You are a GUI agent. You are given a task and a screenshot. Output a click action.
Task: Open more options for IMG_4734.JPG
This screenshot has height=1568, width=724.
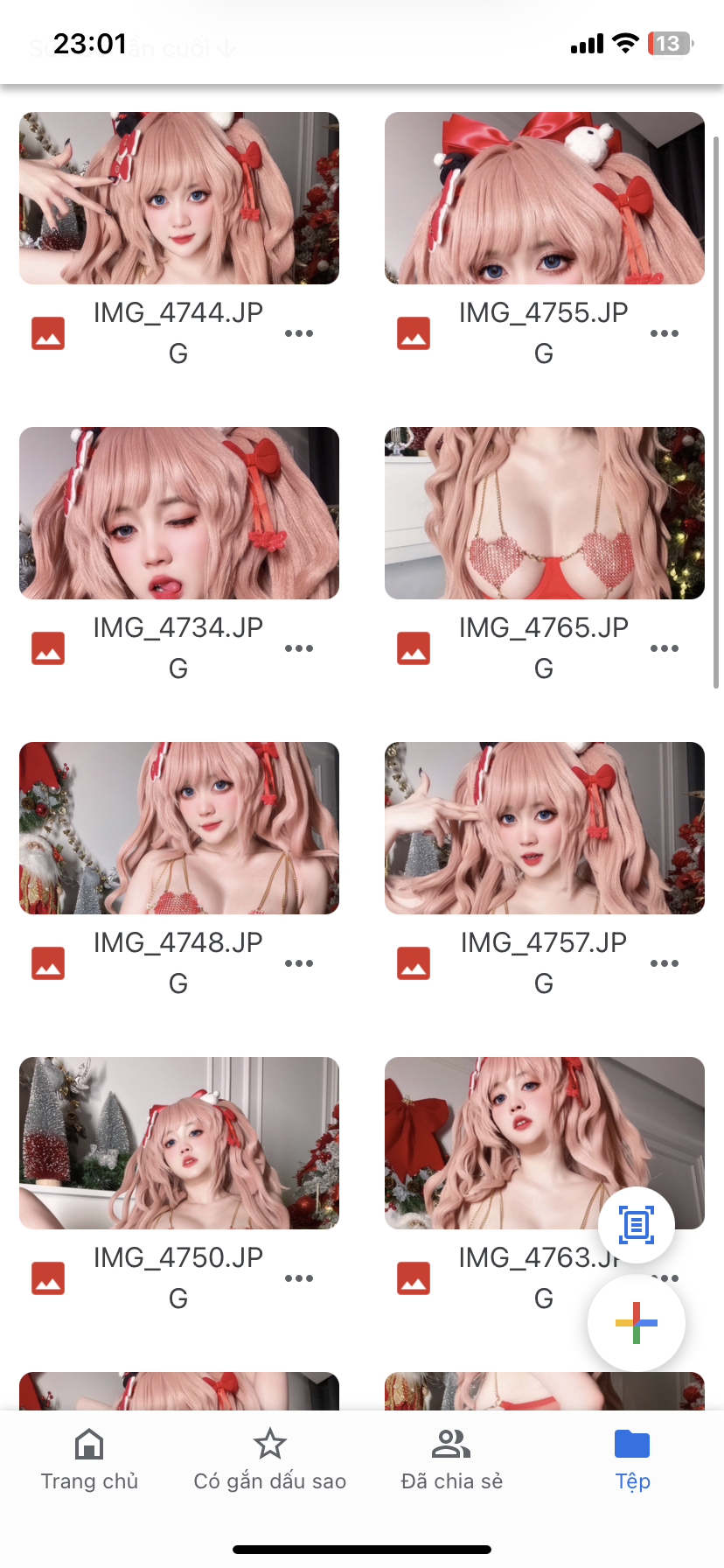point(299,648)
